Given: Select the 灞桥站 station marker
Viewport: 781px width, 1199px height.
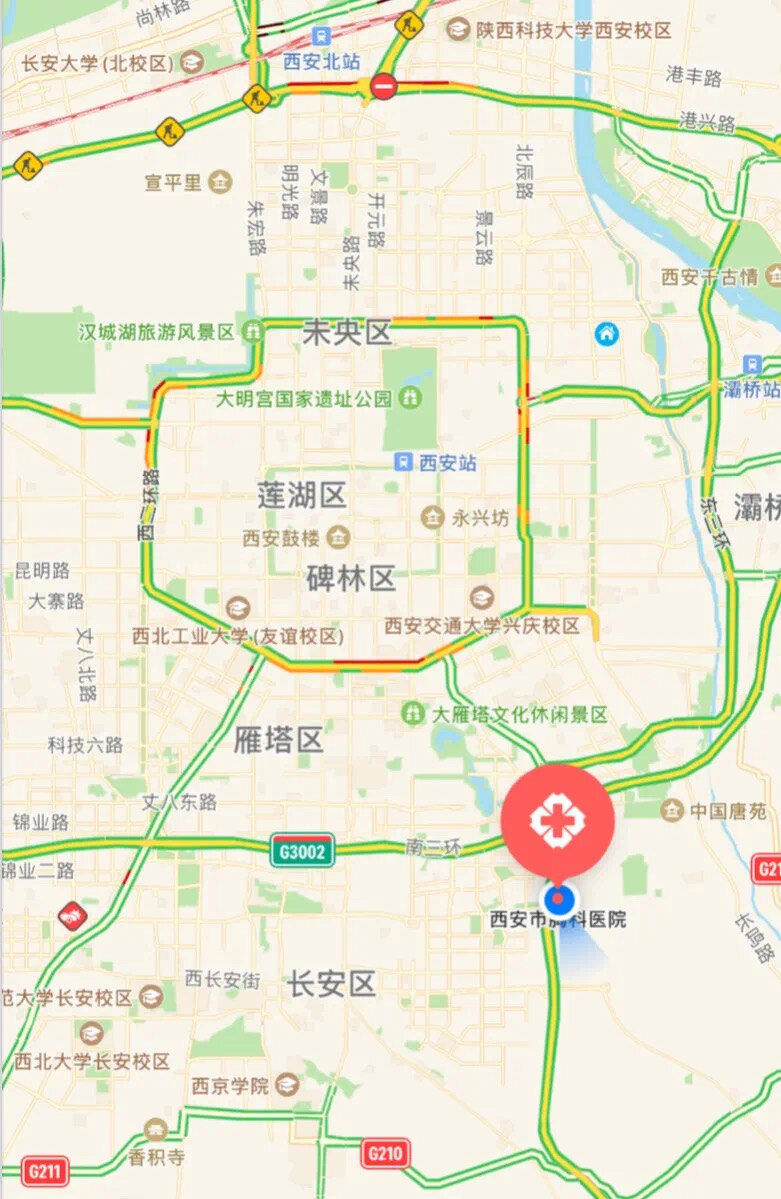Looking at the screenshot, I should pyautogui.click(x=753, y=364).
